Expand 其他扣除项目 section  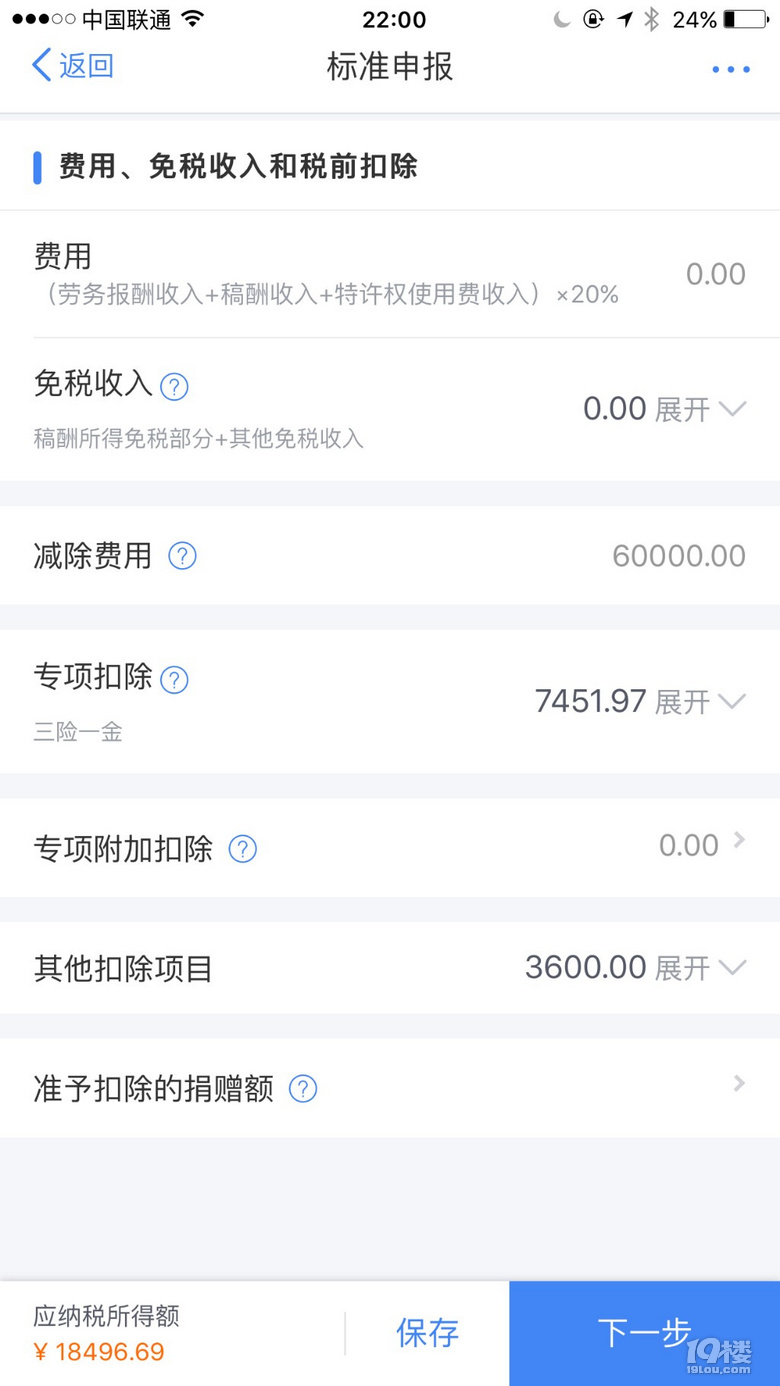[700, 967]
